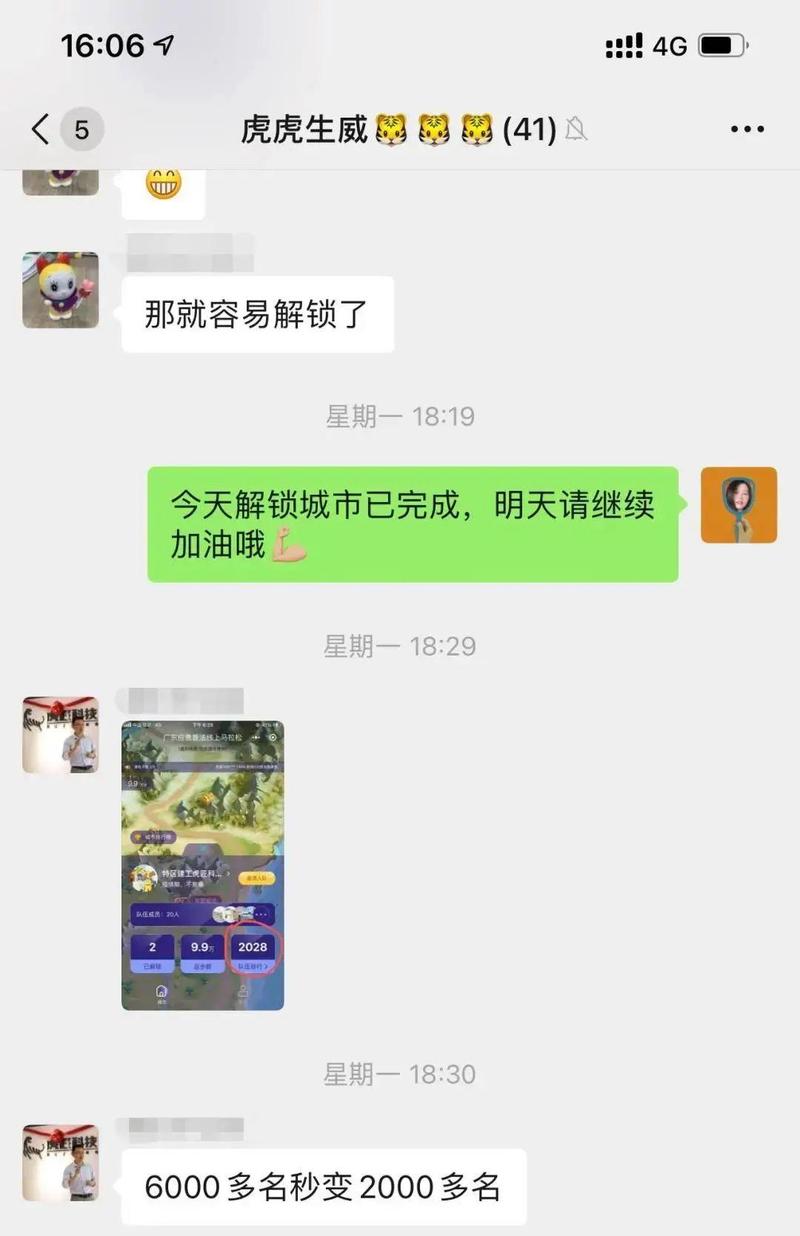Open the shared game ranking screenshot

[x=203, y=865]
